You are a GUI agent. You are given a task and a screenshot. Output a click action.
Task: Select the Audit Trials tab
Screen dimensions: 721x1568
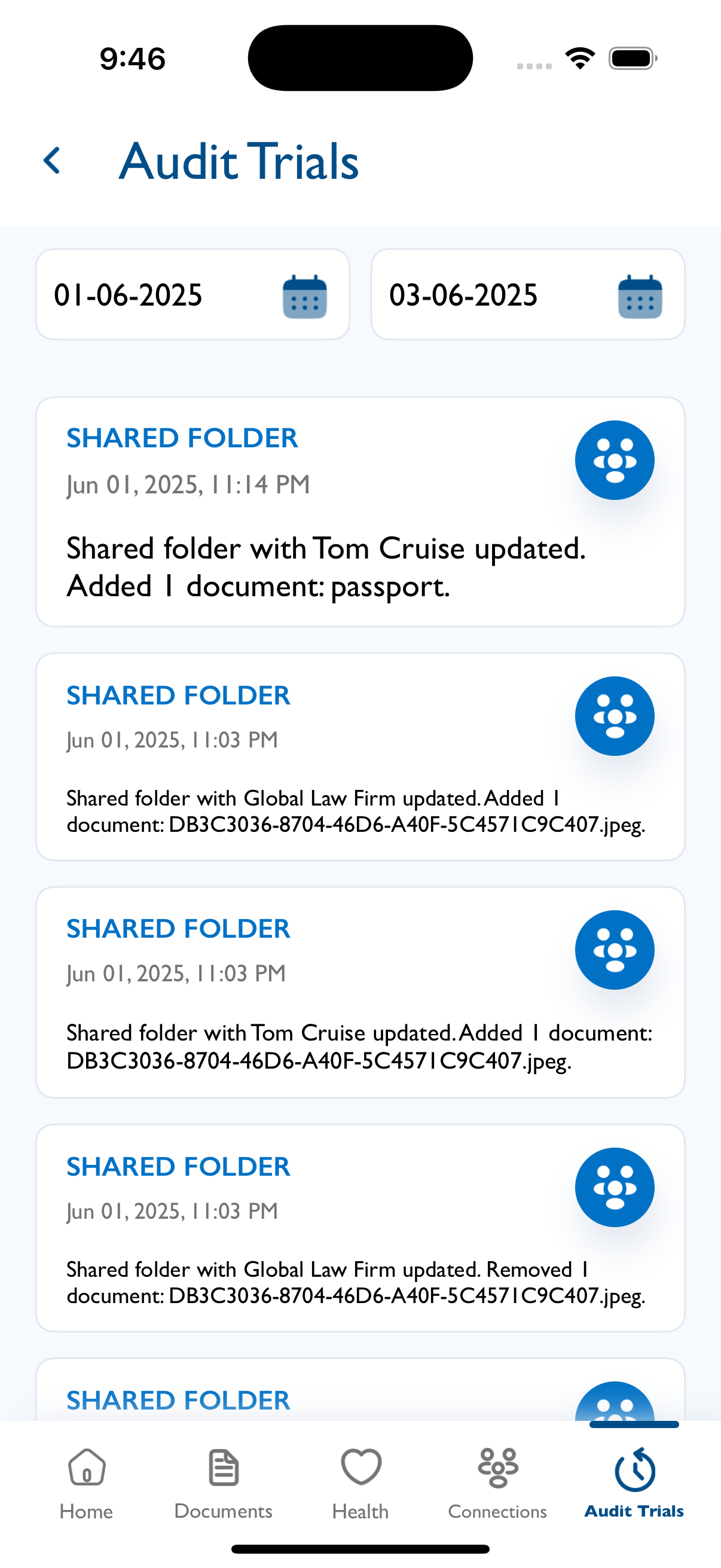tap(634, 1484)
